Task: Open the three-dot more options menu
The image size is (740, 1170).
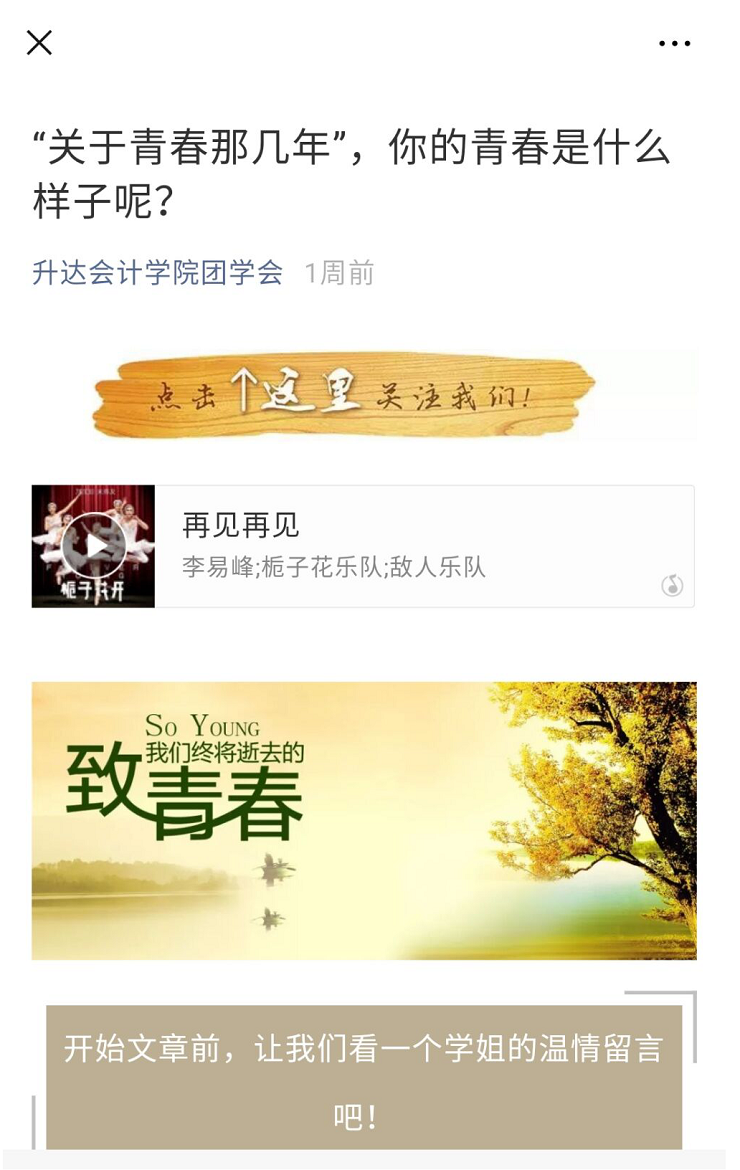Action: point(674,44)
